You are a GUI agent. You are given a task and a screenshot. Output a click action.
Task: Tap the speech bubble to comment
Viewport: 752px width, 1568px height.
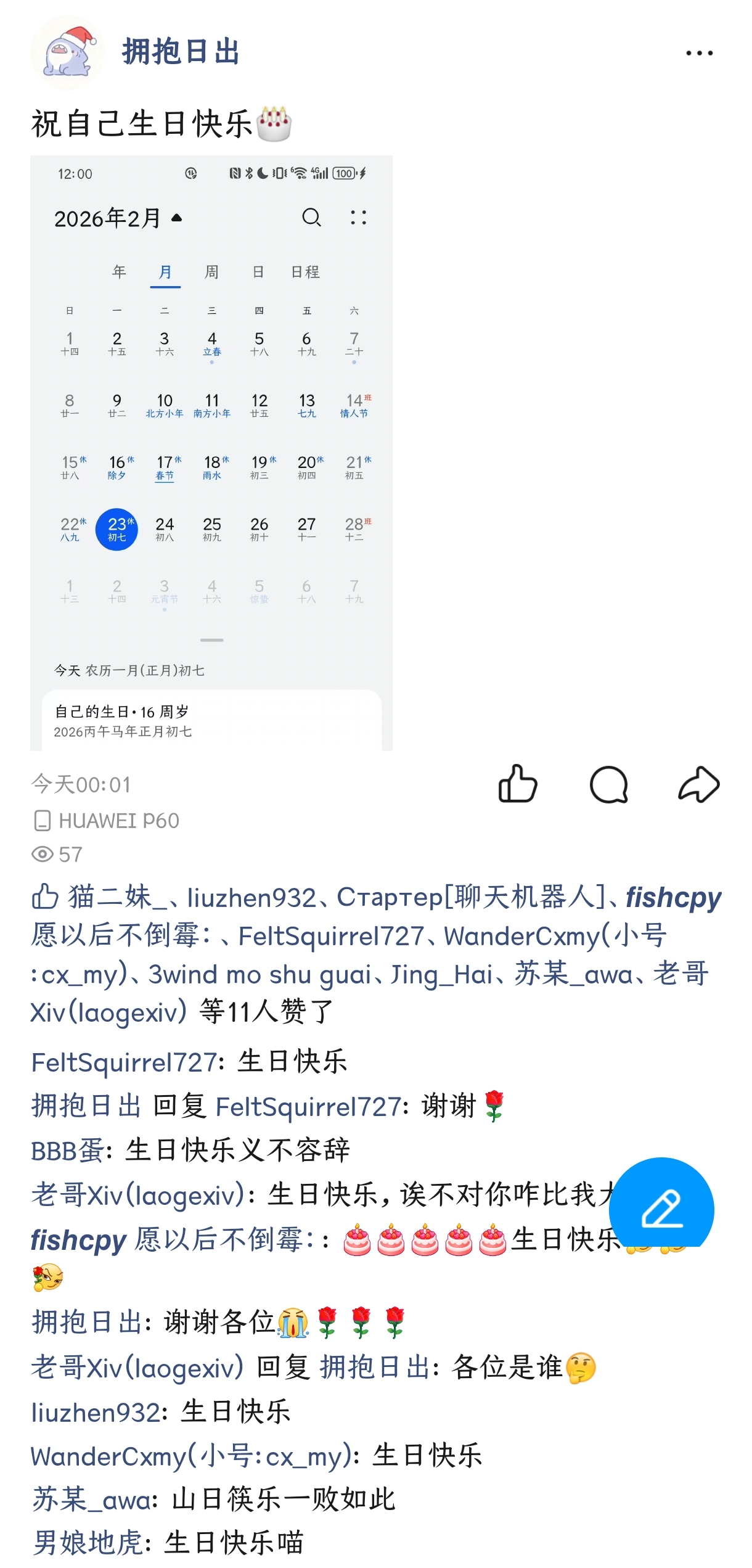tap(608, 784)
